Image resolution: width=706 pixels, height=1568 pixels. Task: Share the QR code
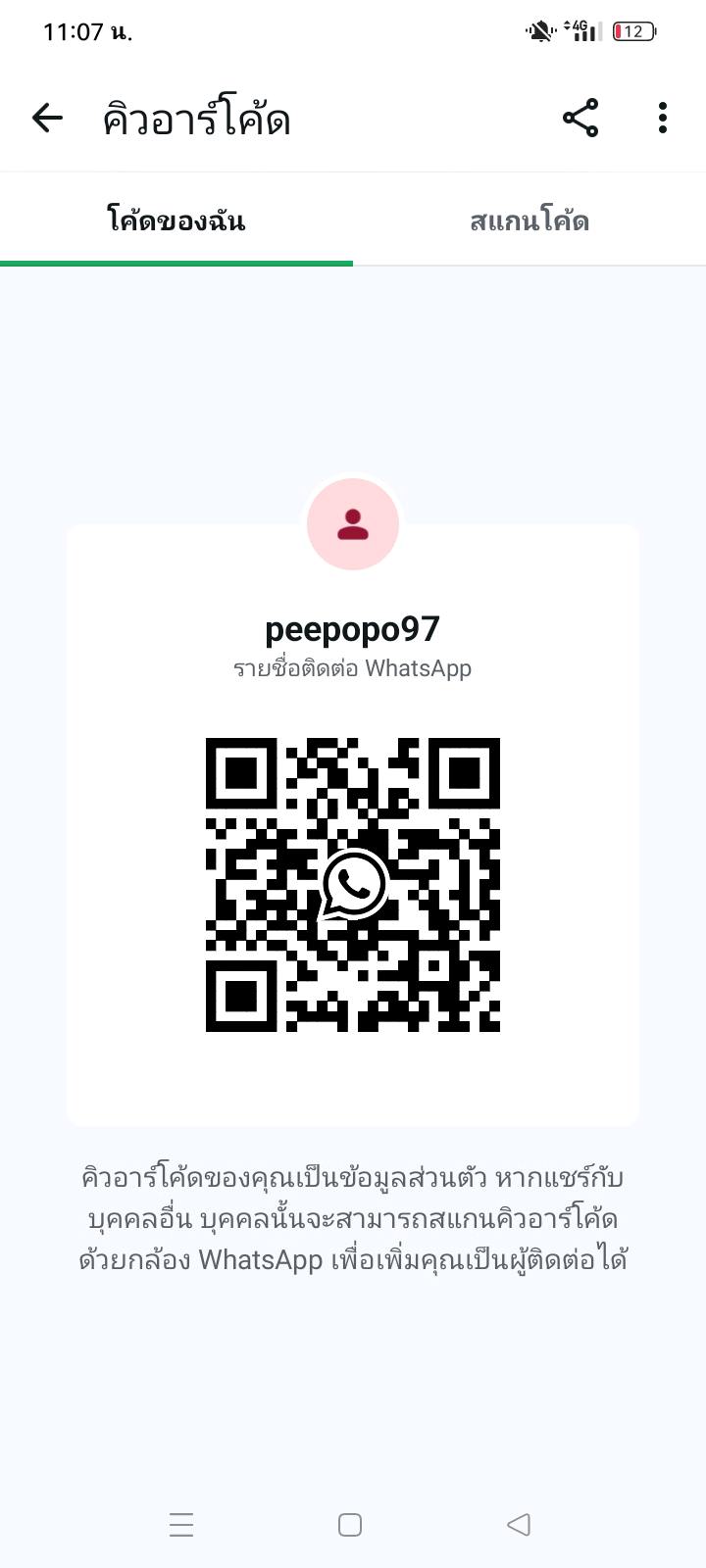pyautogui.click(x=580, y=119)
